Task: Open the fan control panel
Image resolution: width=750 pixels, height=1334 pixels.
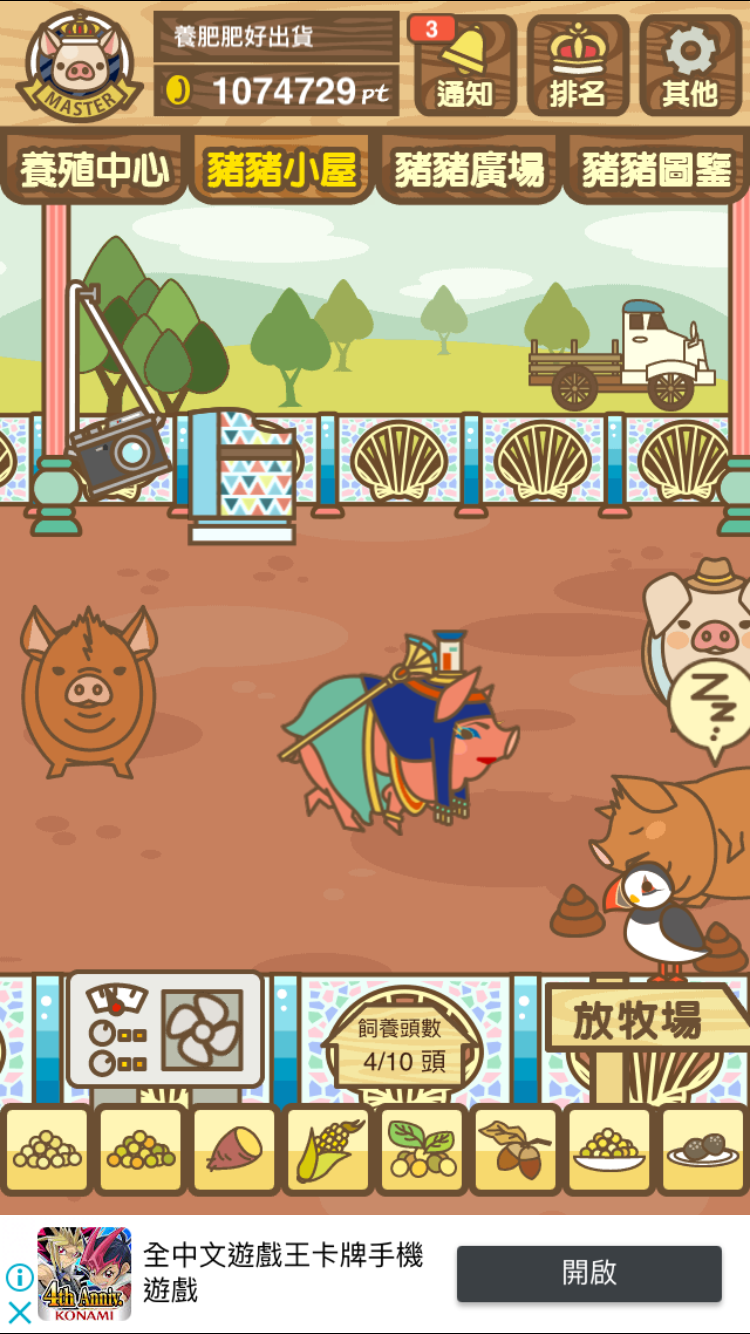Action: pos(166,1030)
